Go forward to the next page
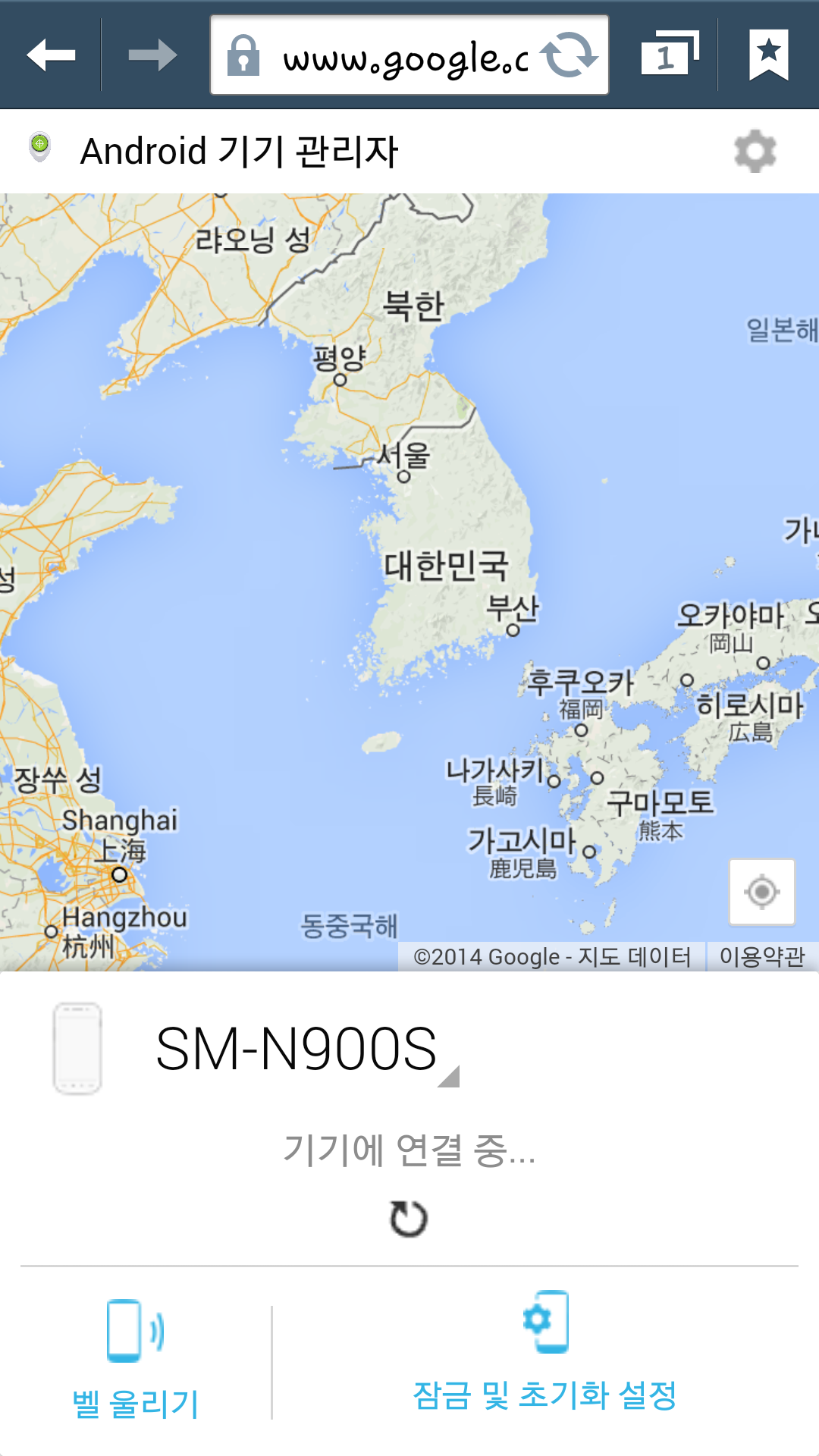The height and width of the screenshot is (1456, 819). point(152,55)
